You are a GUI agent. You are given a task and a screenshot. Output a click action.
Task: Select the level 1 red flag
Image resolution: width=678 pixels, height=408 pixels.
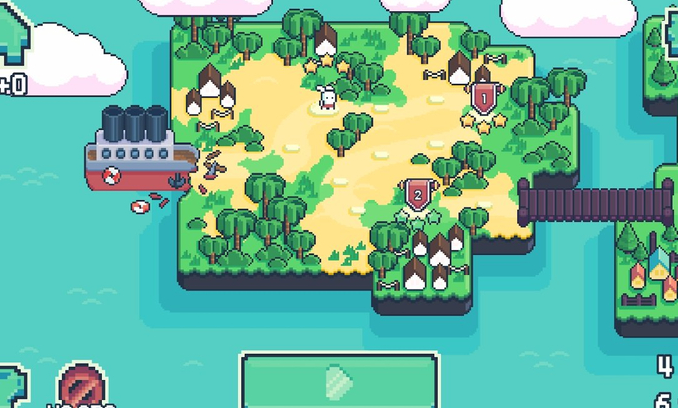click(484, 99)
